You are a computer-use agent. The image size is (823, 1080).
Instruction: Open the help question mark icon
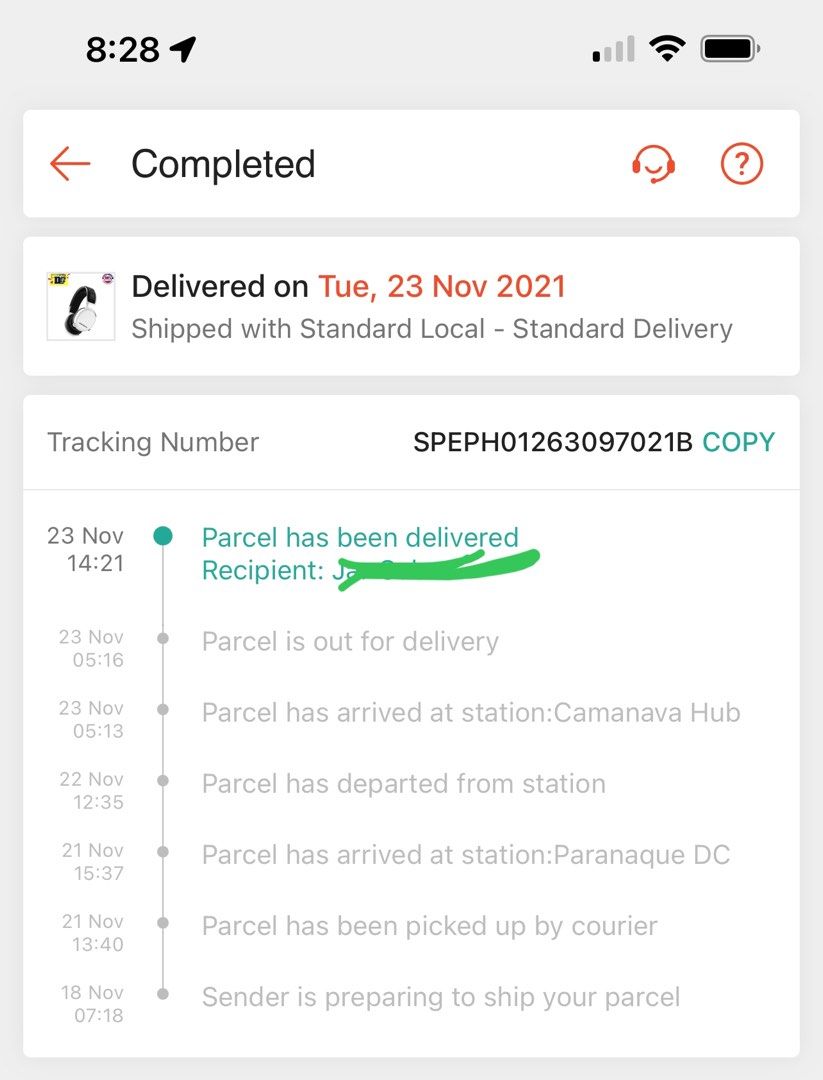(x=742, y=164)
